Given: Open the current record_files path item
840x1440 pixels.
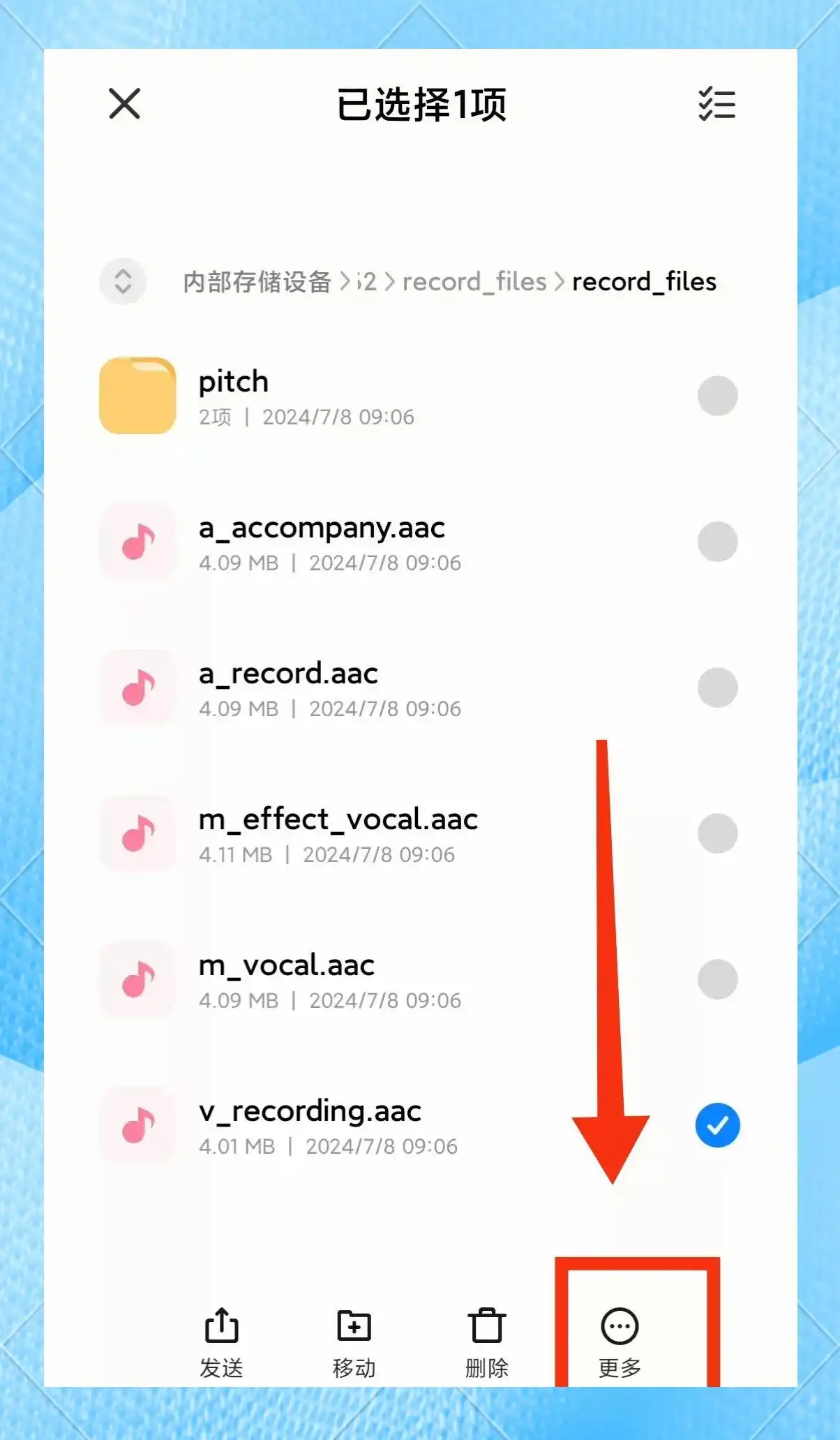Looking at the screenshot, I should [643, 282].
